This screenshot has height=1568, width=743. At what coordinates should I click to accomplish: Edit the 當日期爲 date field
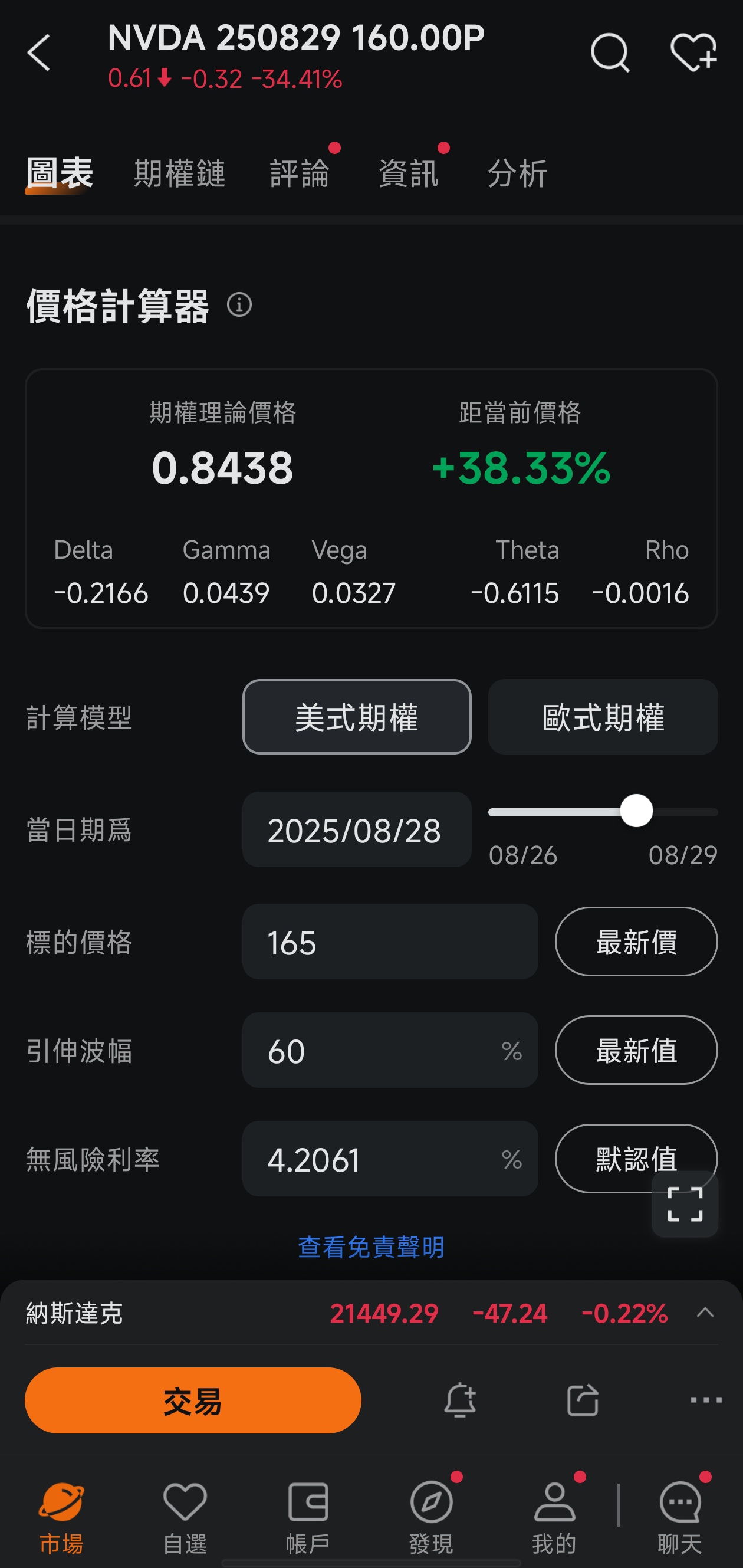coord(357,829)
